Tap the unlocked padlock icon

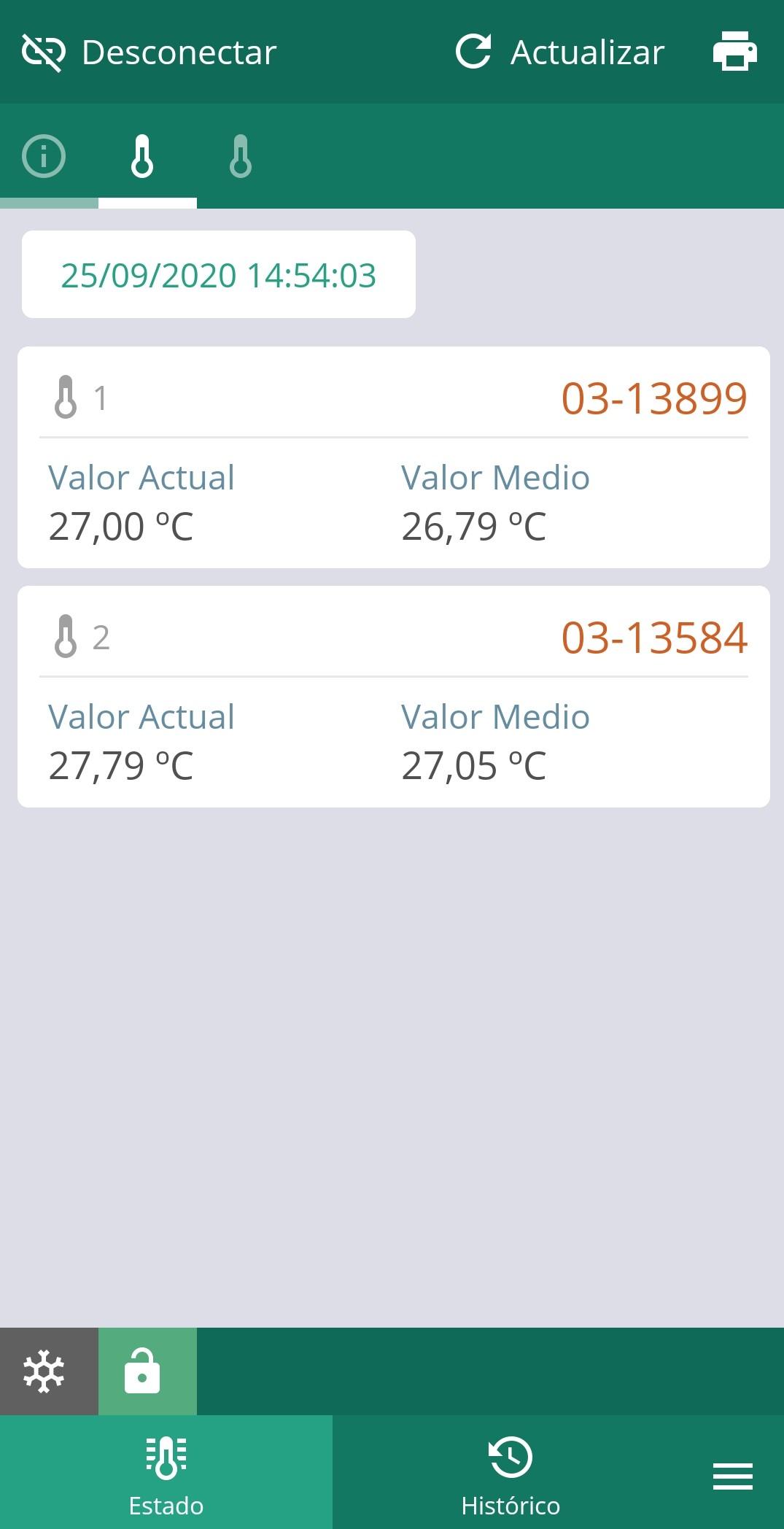pyautogui.click(x=142, y=1371)
